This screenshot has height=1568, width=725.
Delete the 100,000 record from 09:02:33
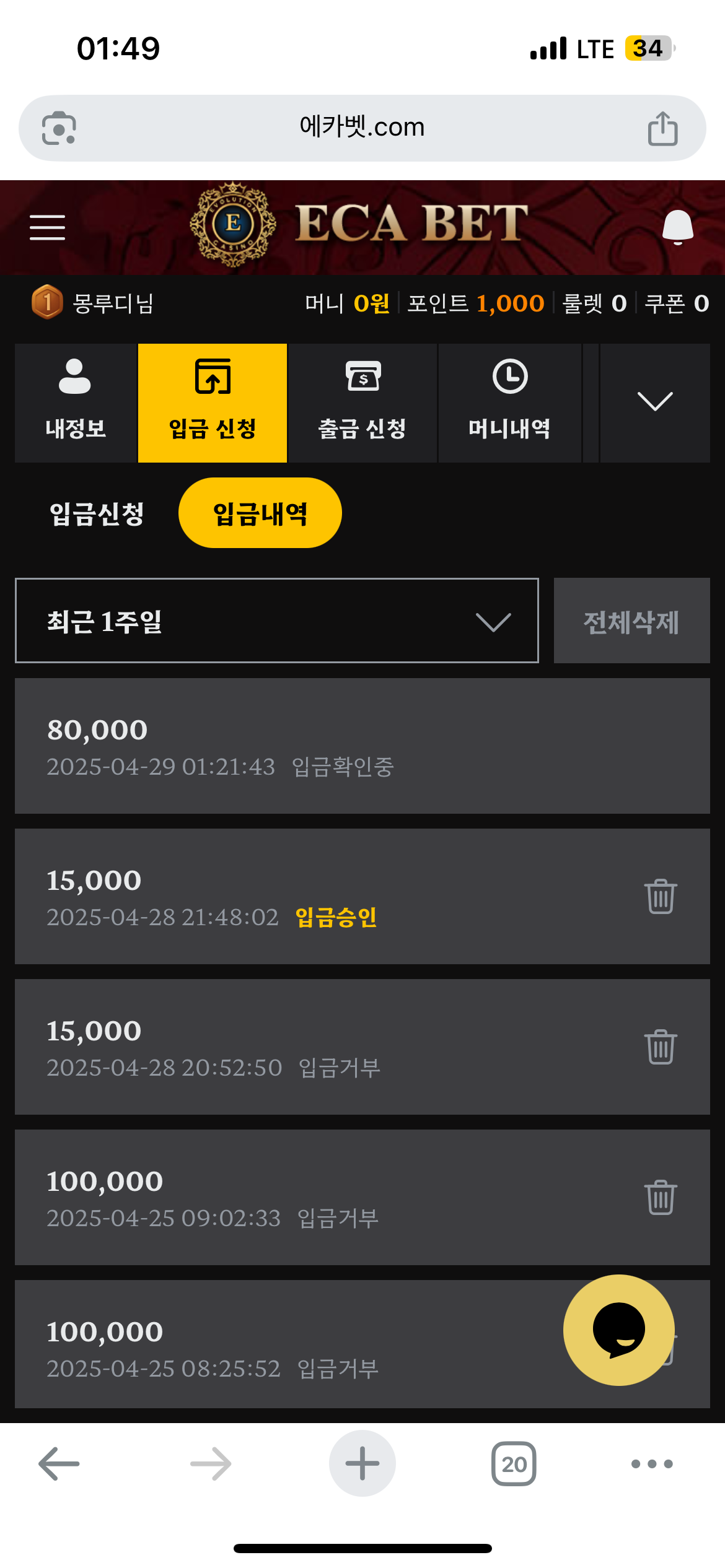tap(661, 1197)
